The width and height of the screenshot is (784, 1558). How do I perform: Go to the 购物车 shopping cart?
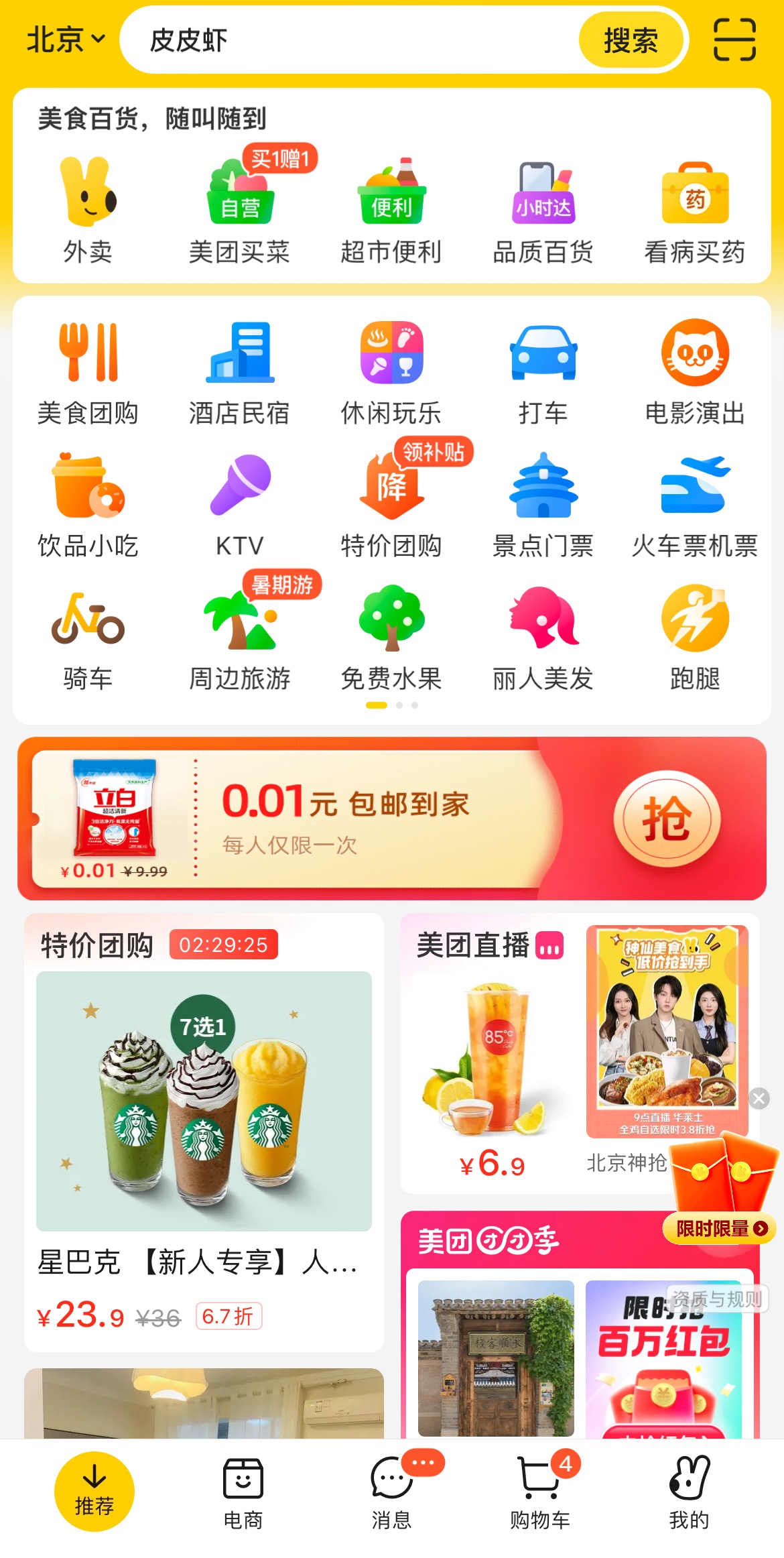tap(540, 1492)
